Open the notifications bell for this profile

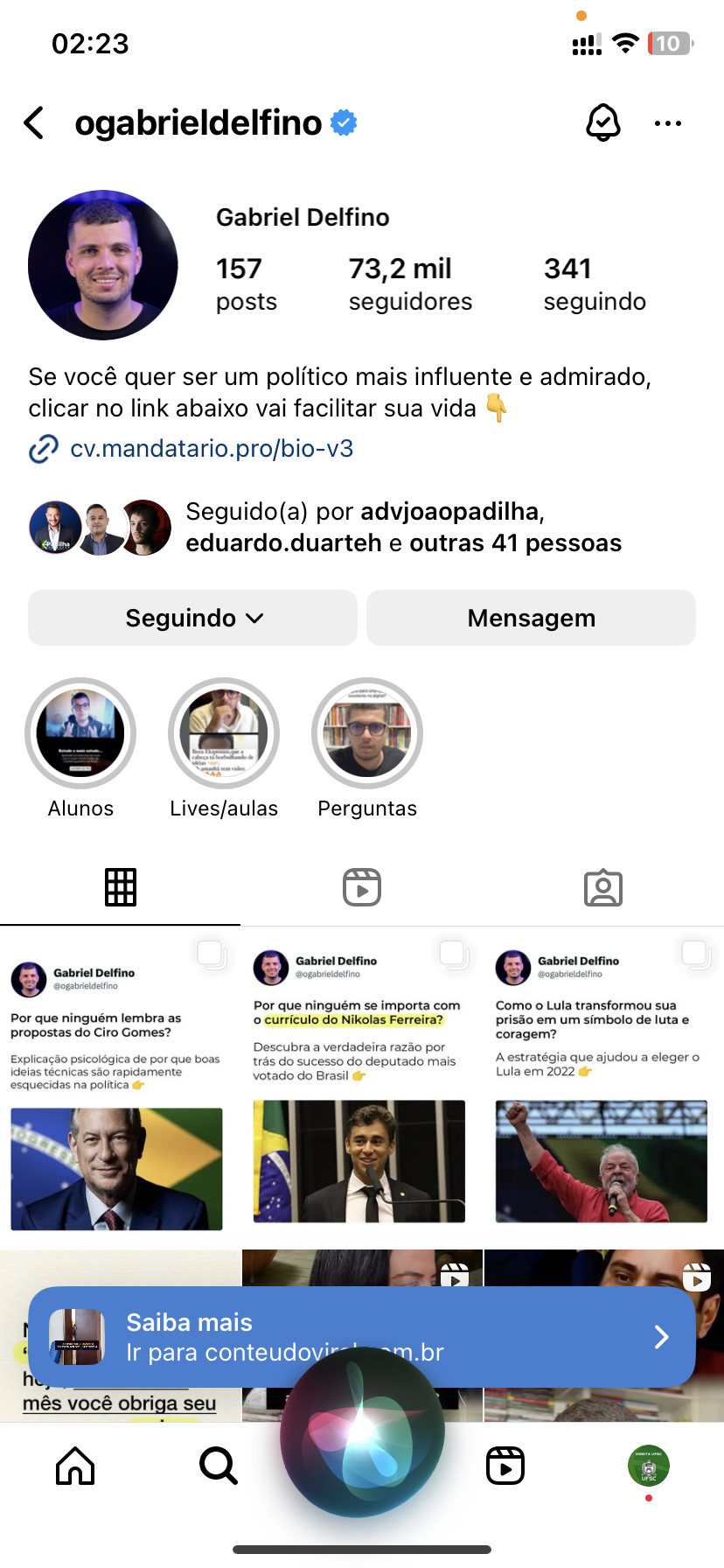(x=602, y=123)
